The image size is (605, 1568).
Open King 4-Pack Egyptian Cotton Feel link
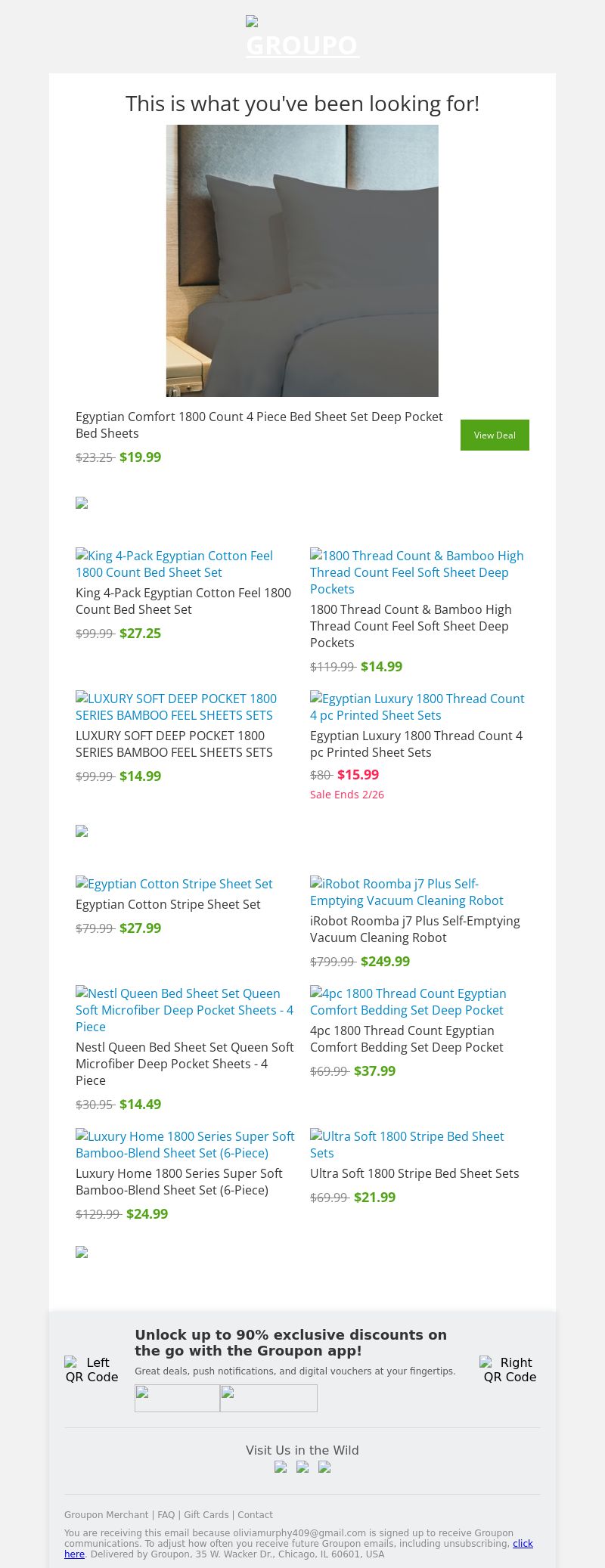point(175,564)
